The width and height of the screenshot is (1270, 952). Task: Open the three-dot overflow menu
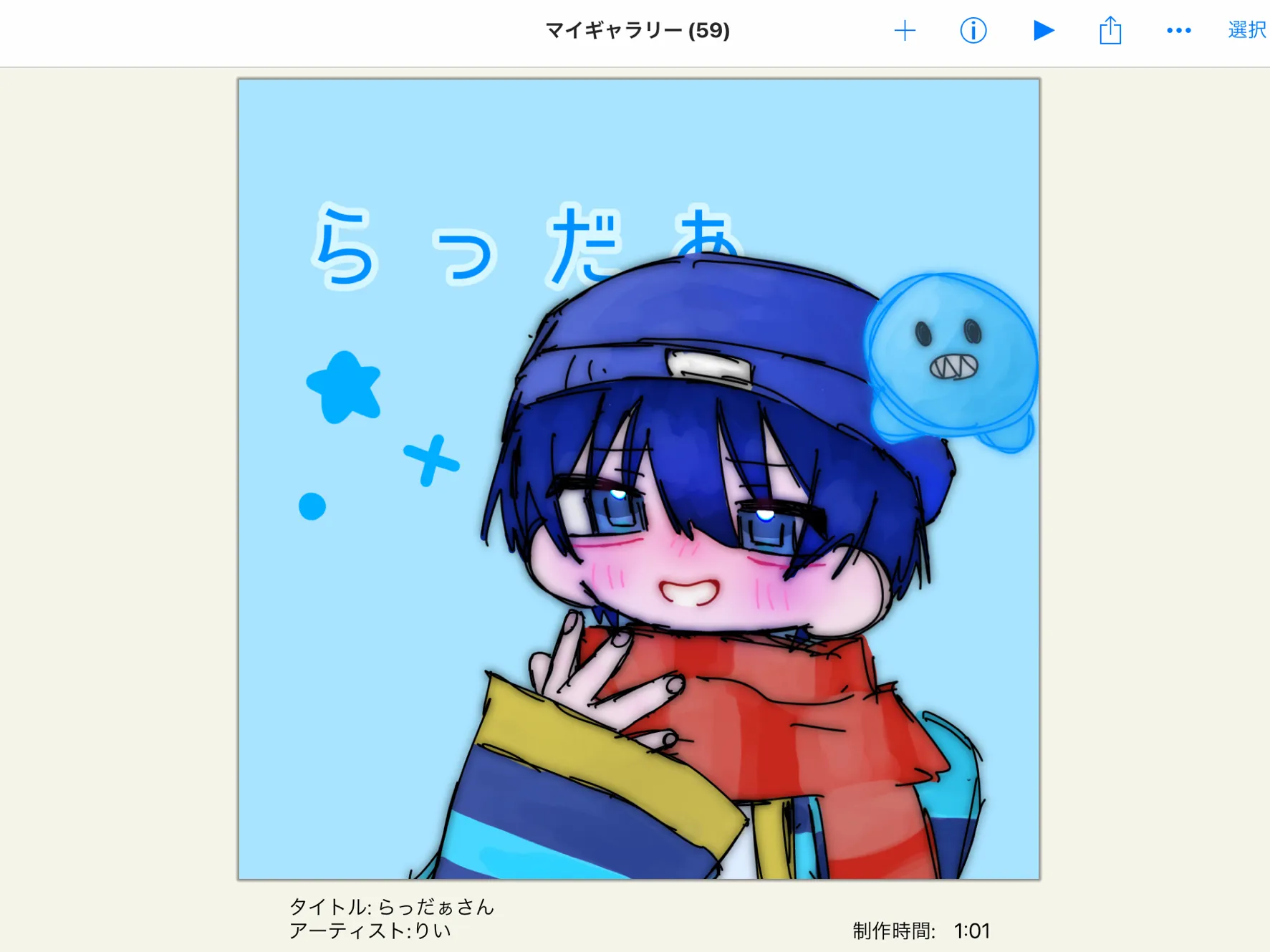point(1178,31)
